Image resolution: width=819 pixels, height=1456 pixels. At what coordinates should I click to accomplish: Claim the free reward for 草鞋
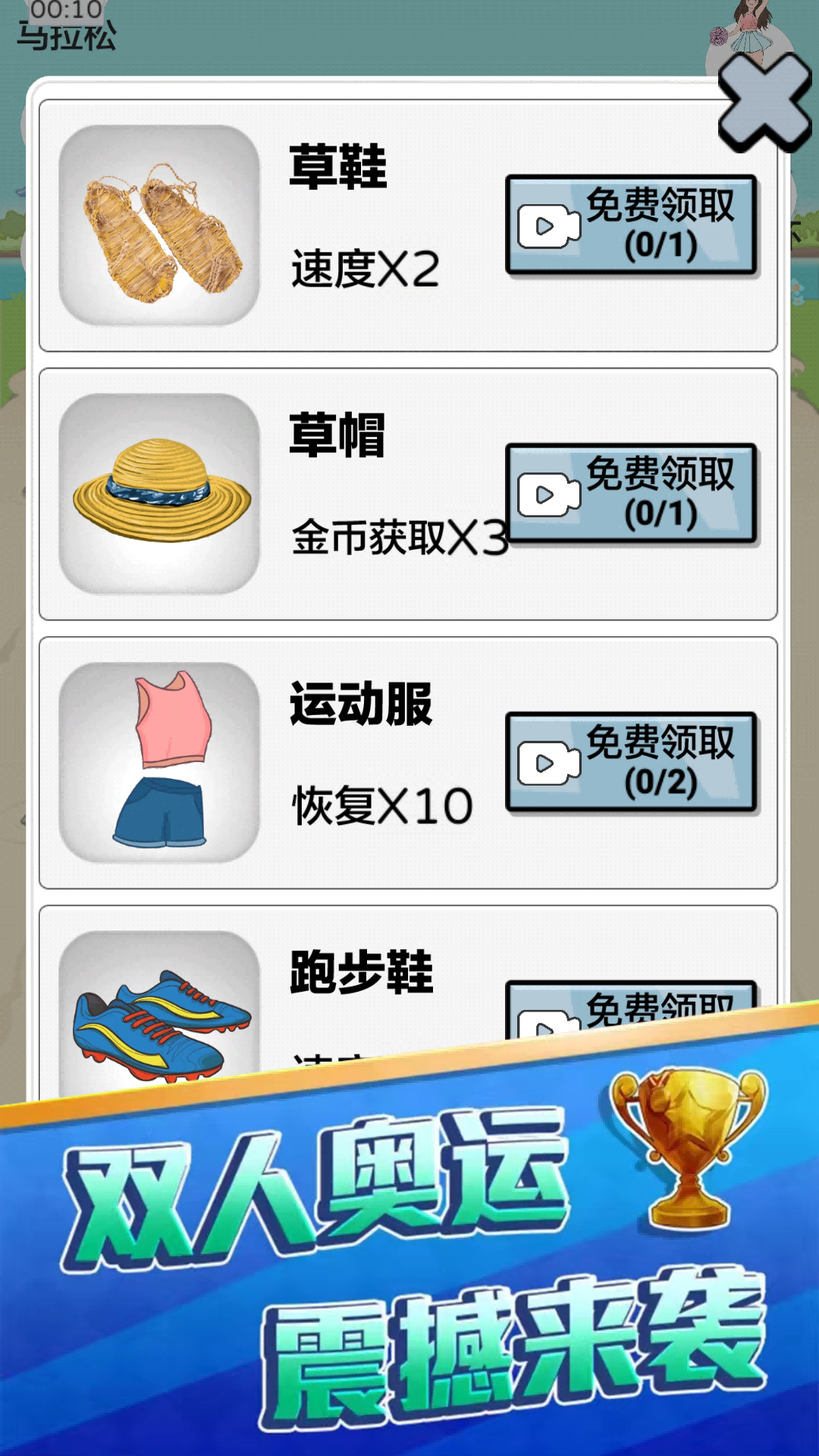633,225
